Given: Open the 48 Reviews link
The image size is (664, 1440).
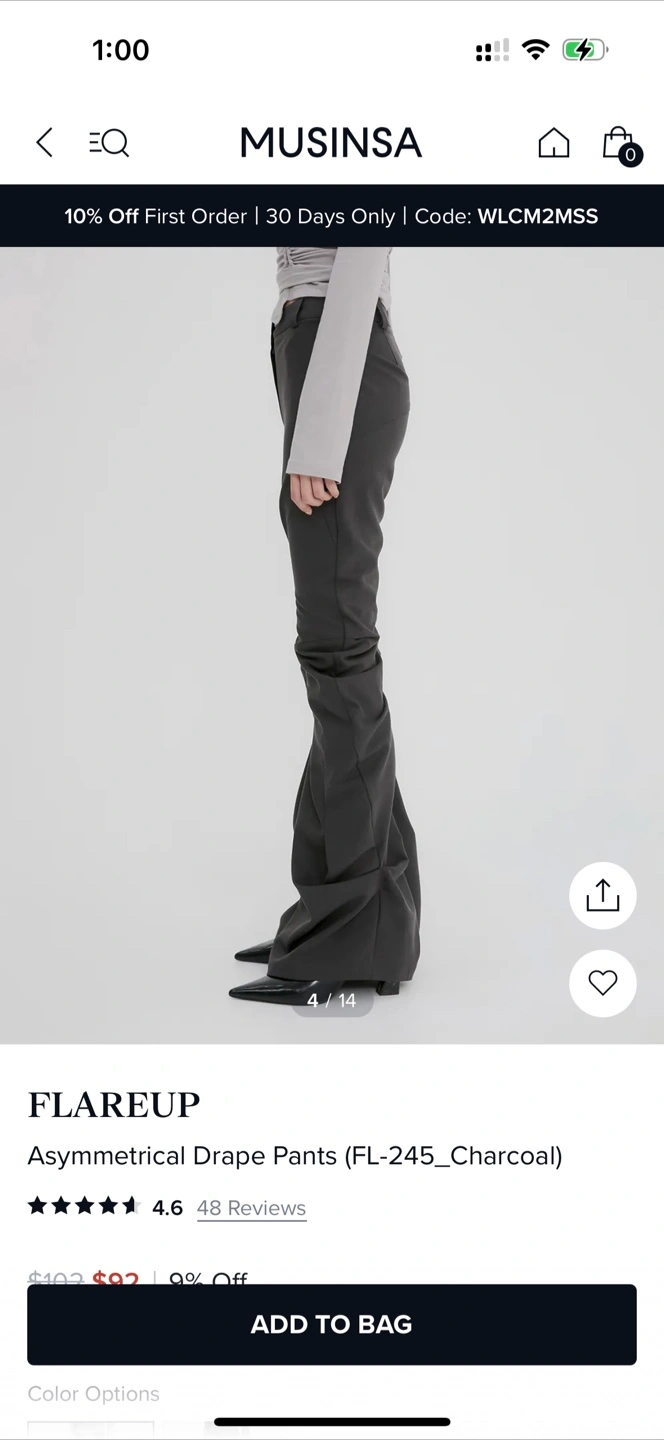Looking at the screenshot, I should [251, 1208].
